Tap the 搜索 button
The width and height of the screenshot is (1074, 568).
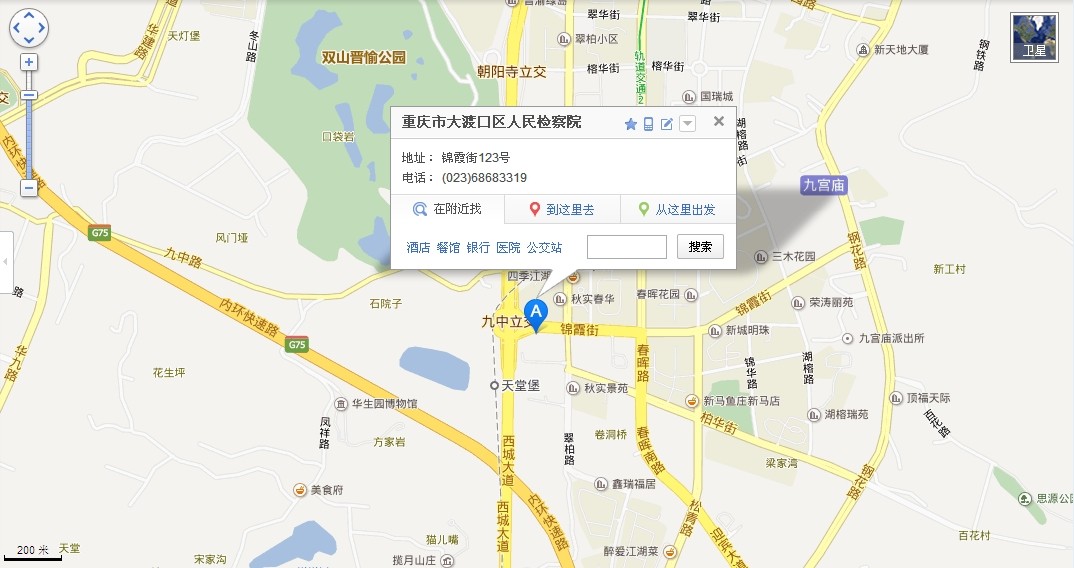[700, 247]
